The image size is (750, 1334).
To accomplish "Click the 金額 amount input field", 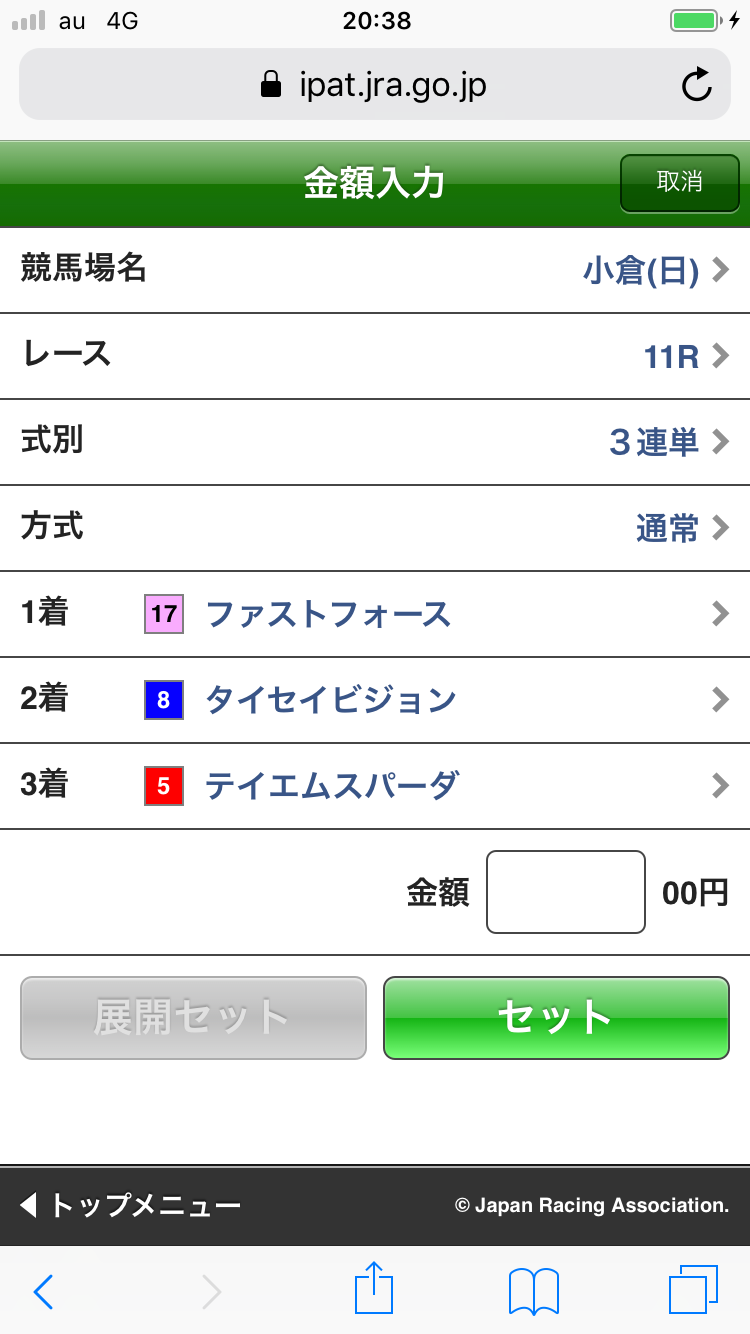I will [565, 891].
